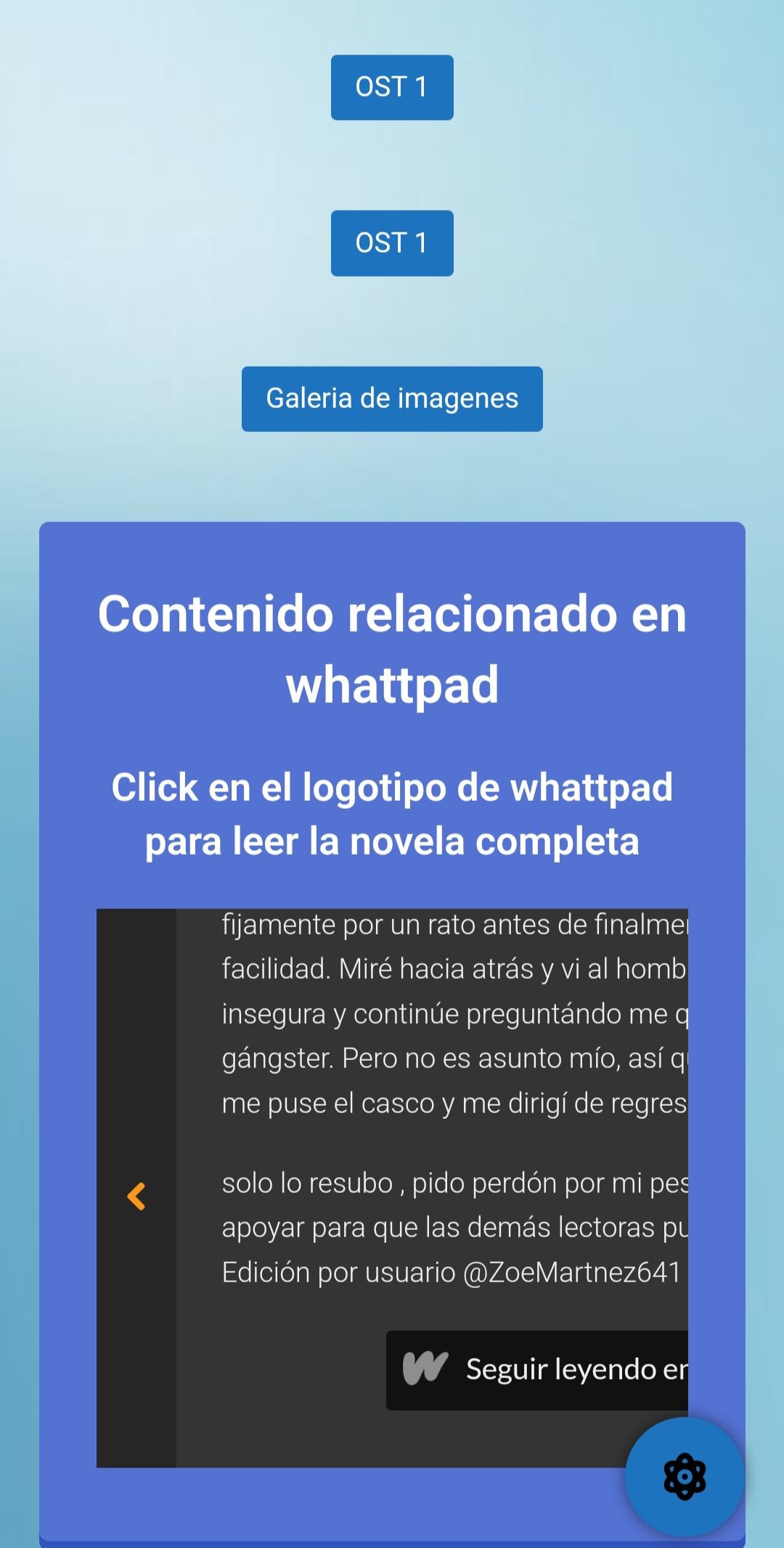The height and width of the screenshot is (1548, 784).
Task: Tap the OST 1 button just above Galeria de imagenes
Action: pos(392,243)
